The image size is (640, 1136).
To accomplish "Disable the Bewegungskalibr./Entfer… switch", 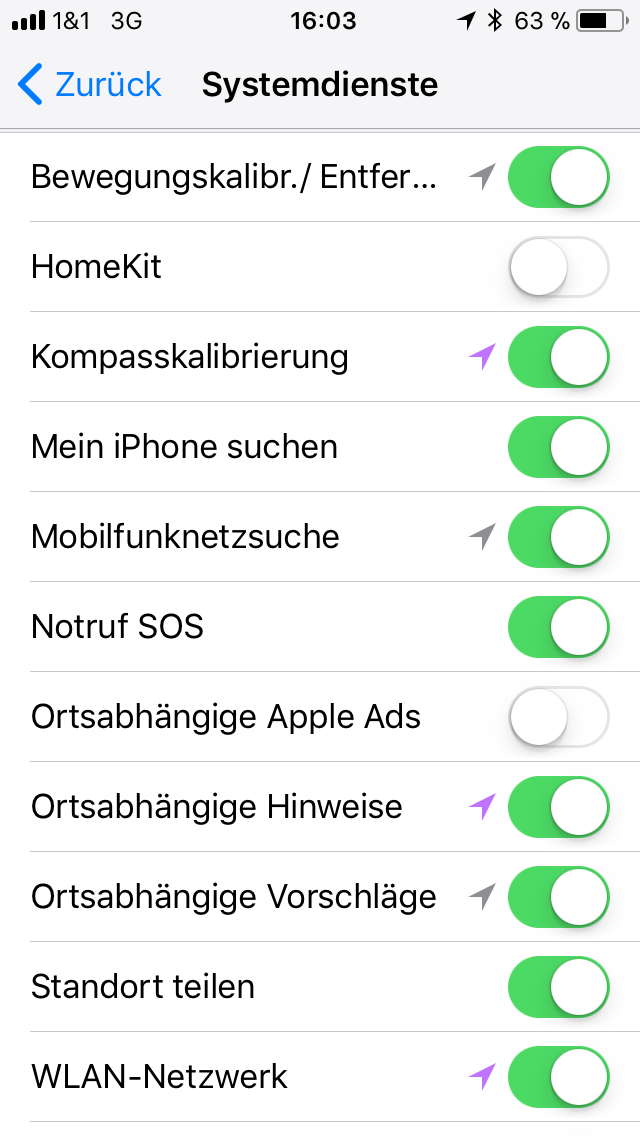I will tap(558, 178).
